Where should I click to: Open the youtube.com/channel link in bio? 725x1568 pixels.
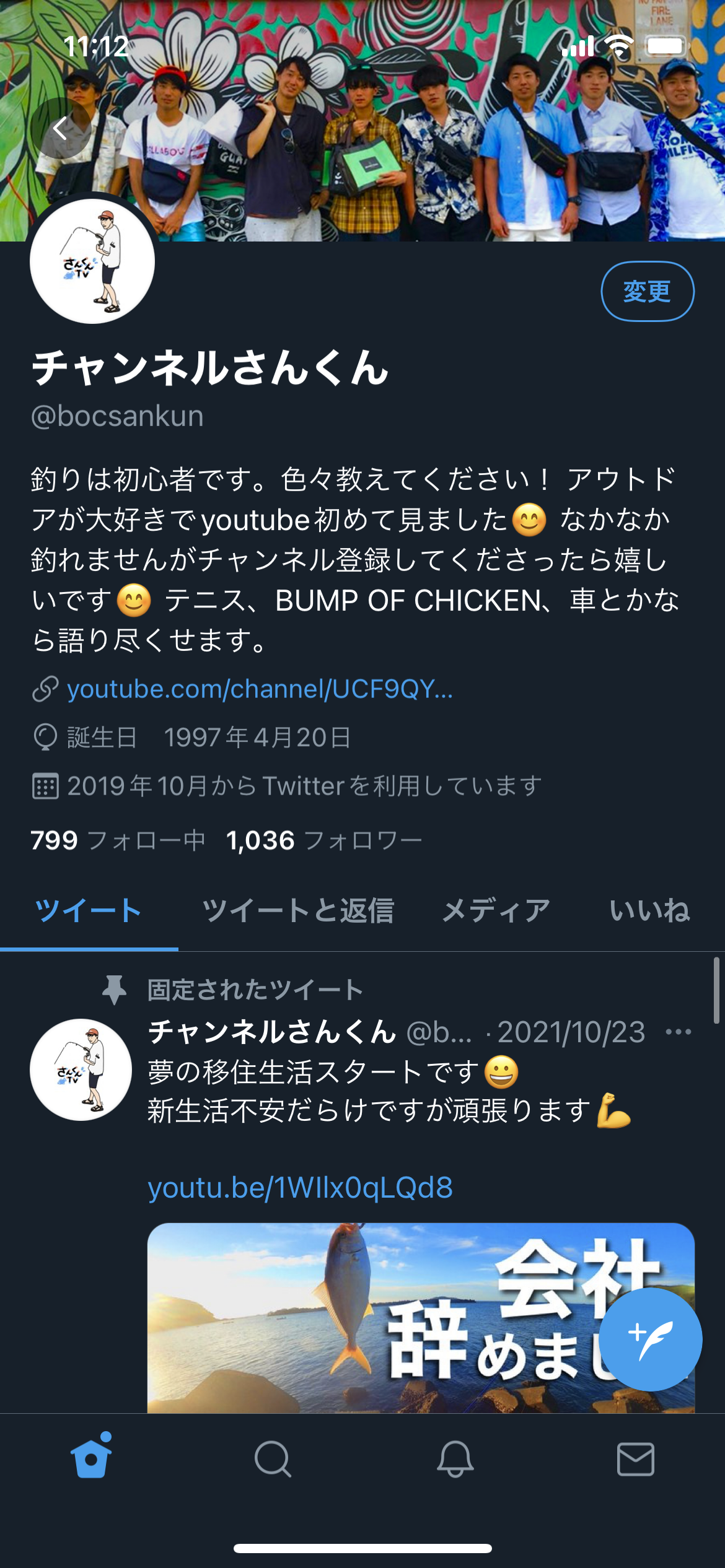(260, 689)
